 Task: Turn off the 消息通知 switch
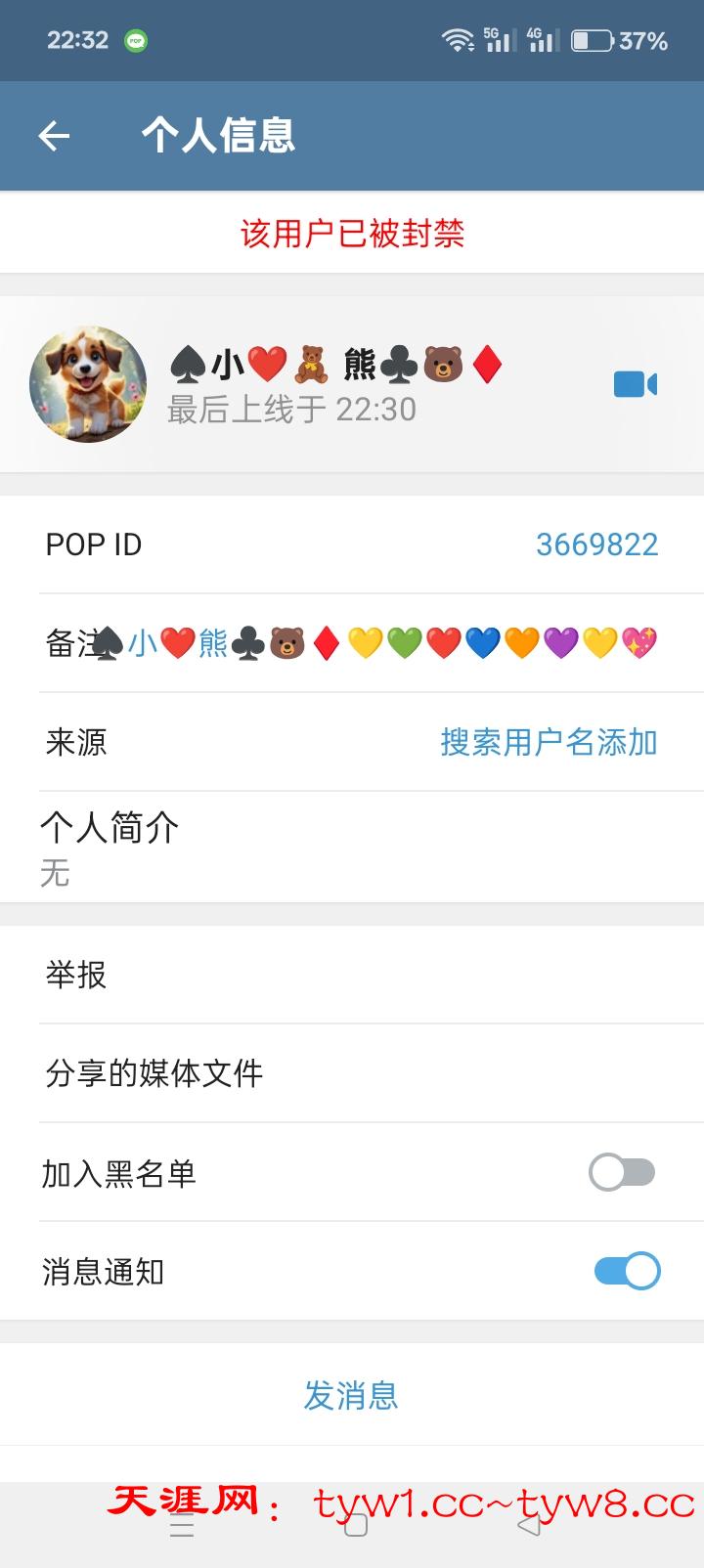[x=627, y=1271]
